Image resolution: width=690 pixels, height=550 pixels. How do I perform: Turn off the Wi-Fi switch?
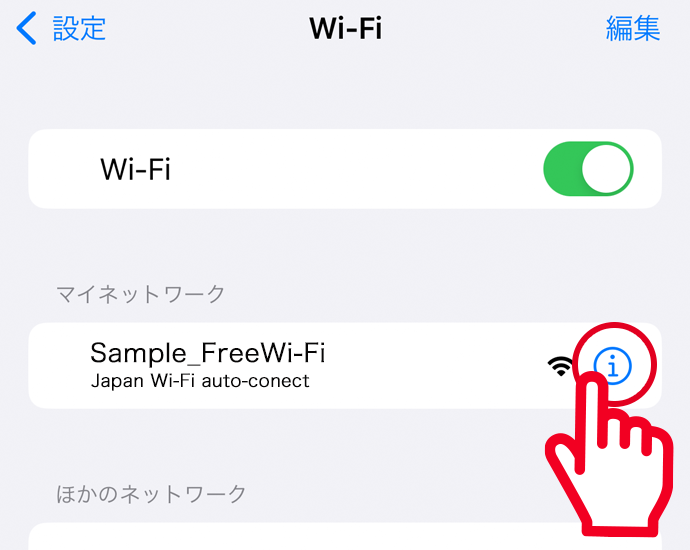click(x=588, y=169)
